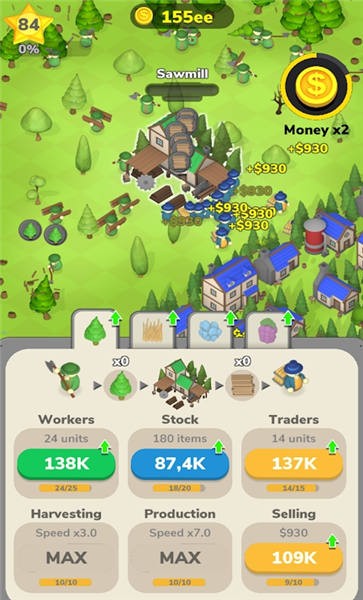The height and width of the screenshot is (600, 363).
Task: Open the purple grape resource tab
Action: click(x=267, y=331)
